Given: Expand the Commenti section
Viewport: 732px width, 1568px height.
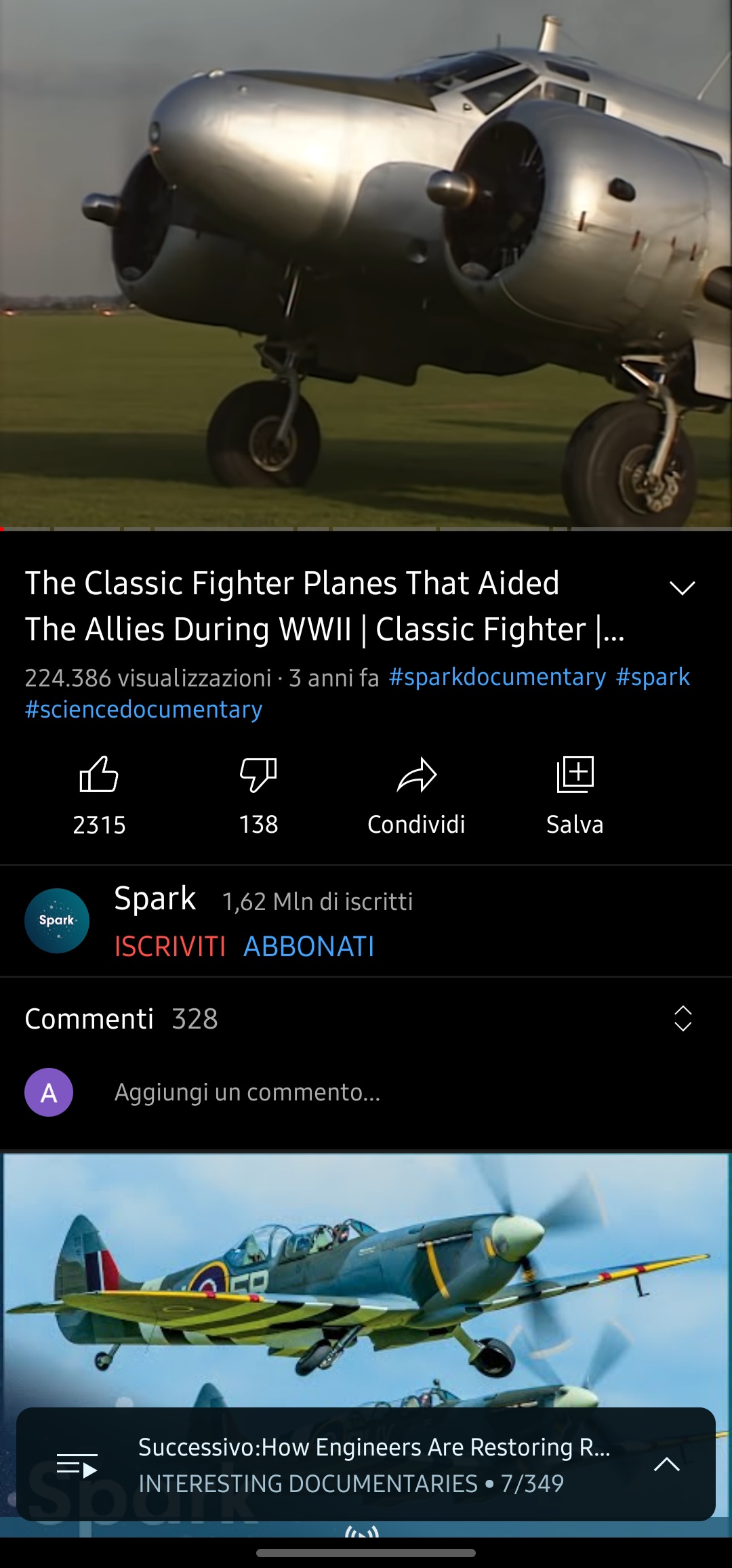Looking at the screenshot, I should coord(683,1018).
